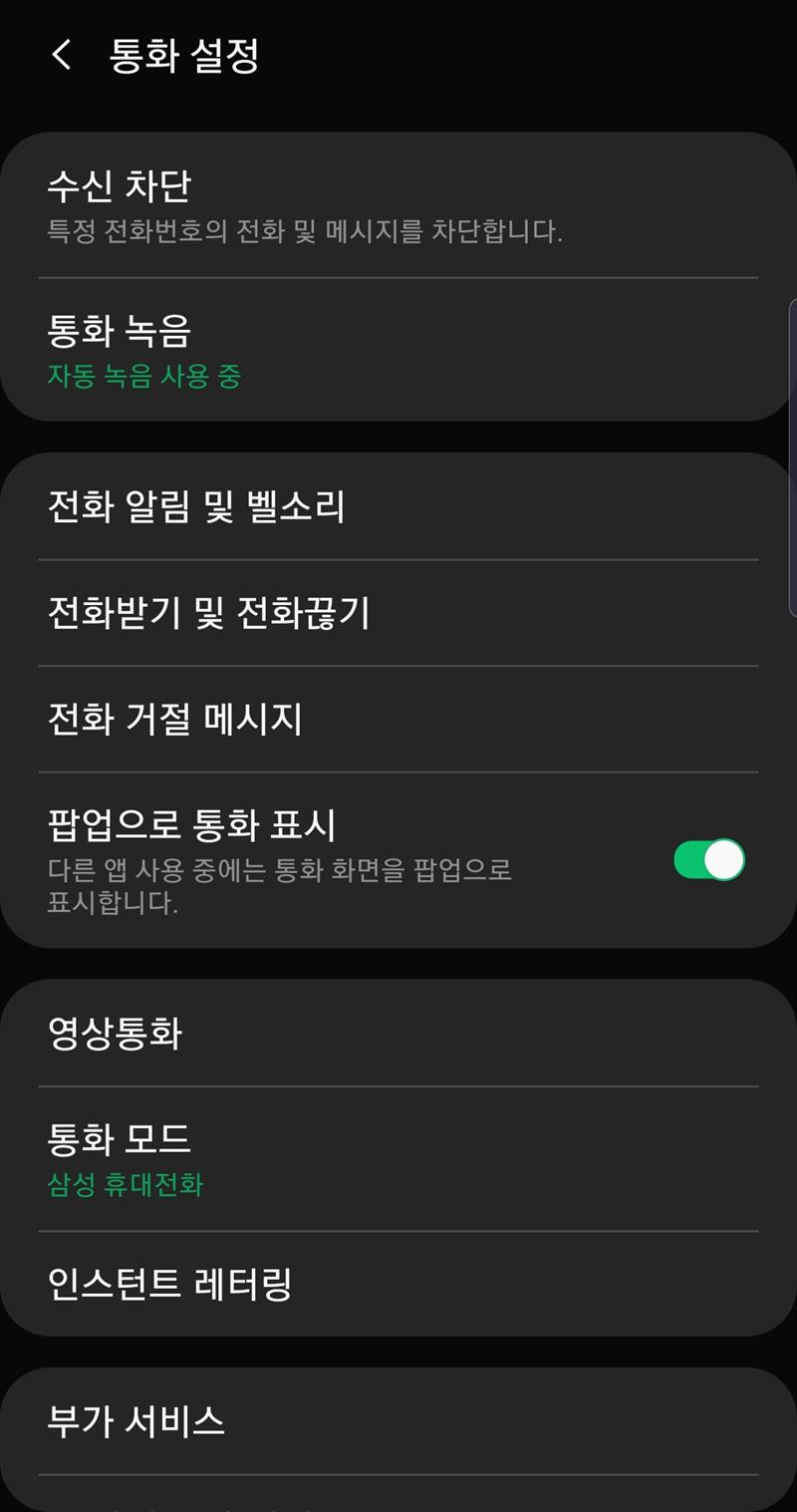Open 수신 차단 settings
The height and width of the screenshot is (1512, 797).
398,206
